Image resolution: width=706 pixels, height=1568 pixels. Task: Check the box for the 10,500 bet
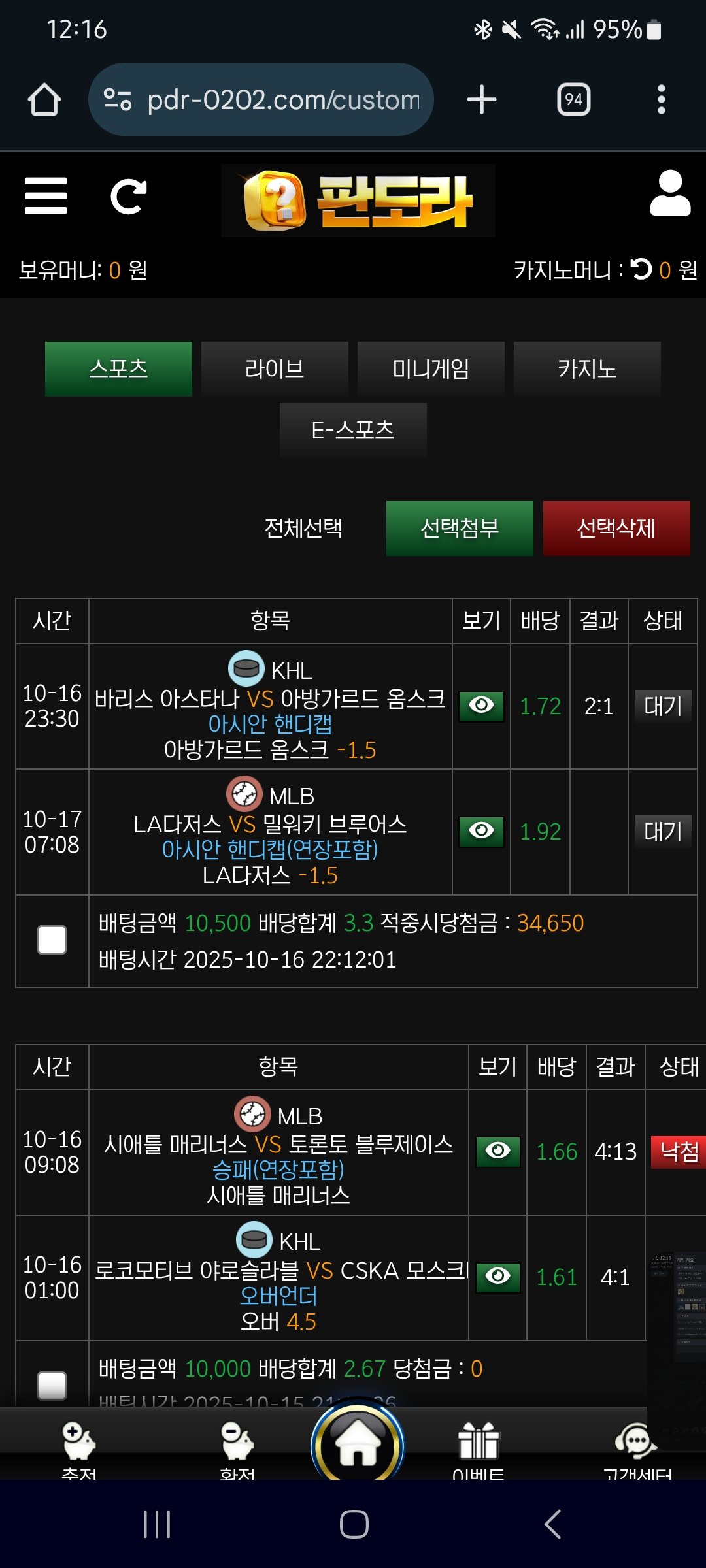52,940
